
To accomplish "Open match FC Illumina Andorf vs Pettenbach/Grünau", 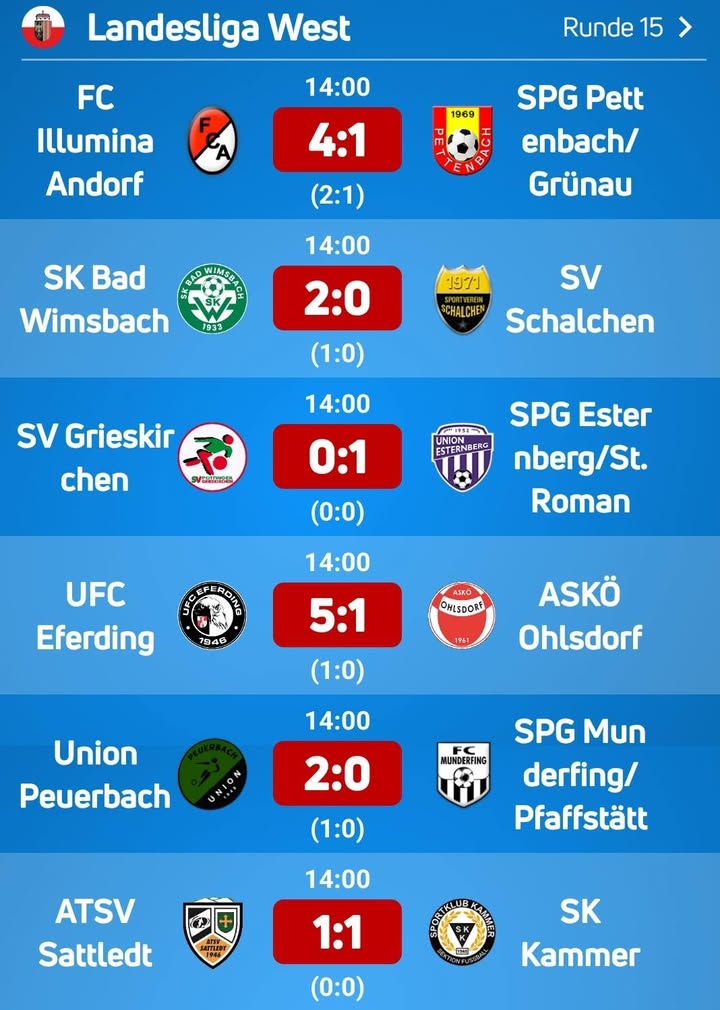I will [x=337, y=140].
